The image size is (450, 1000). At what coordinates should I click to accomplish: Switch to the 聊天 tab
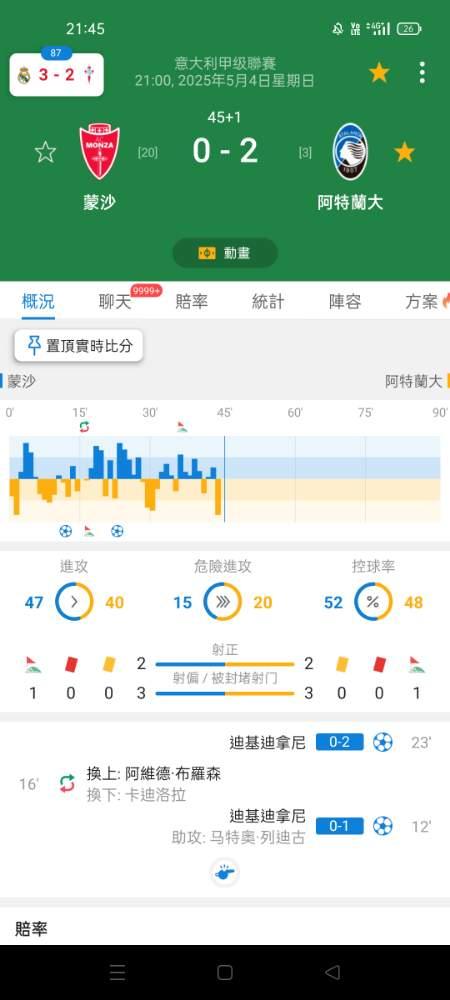click(x=115, y=301)
